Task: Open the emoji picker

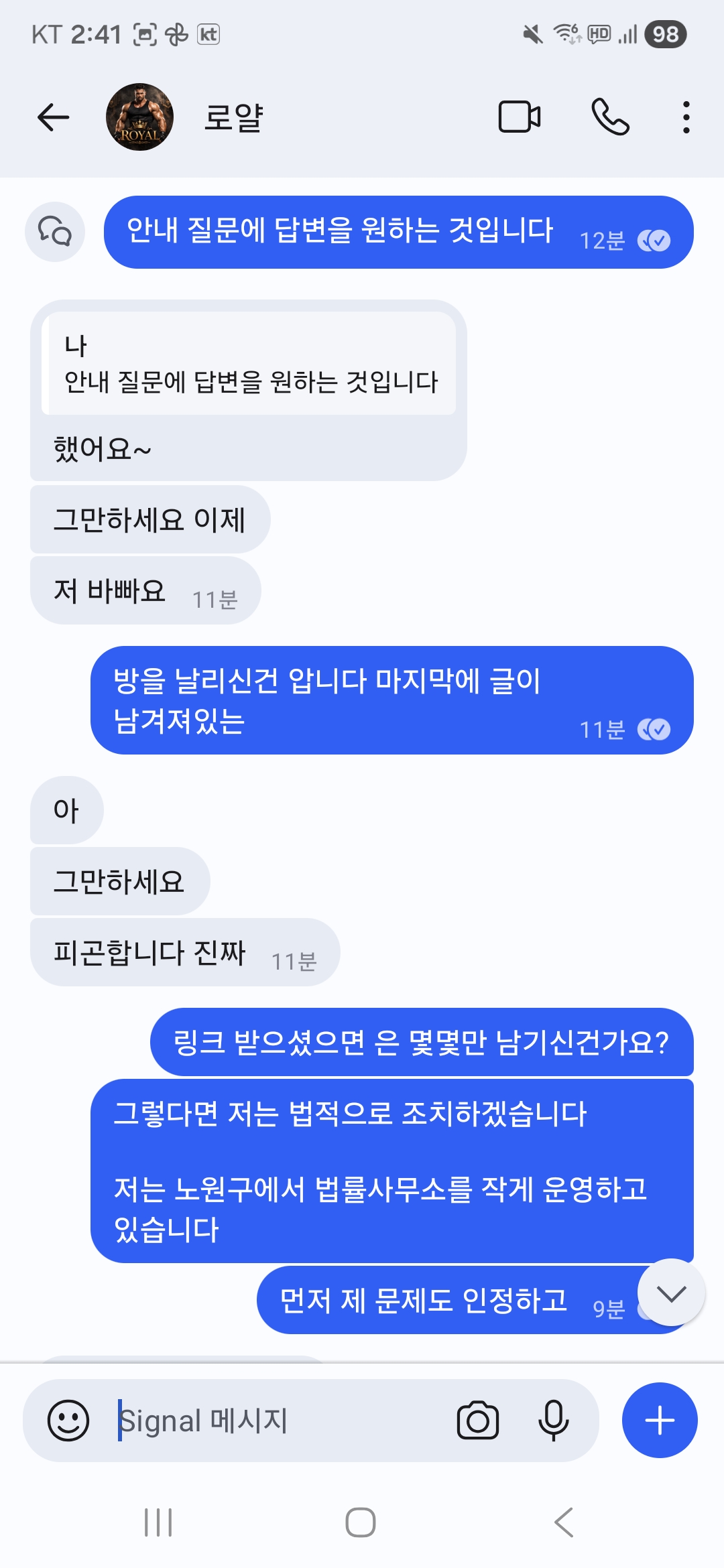Action: tap(68, 1421)
